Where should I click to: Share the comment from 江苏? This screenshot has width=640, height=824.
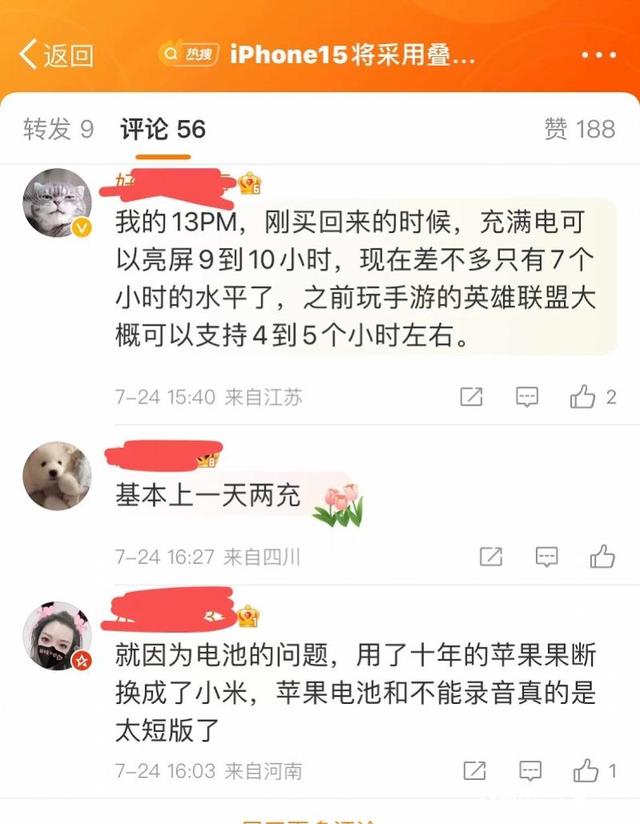coord(471,397)
